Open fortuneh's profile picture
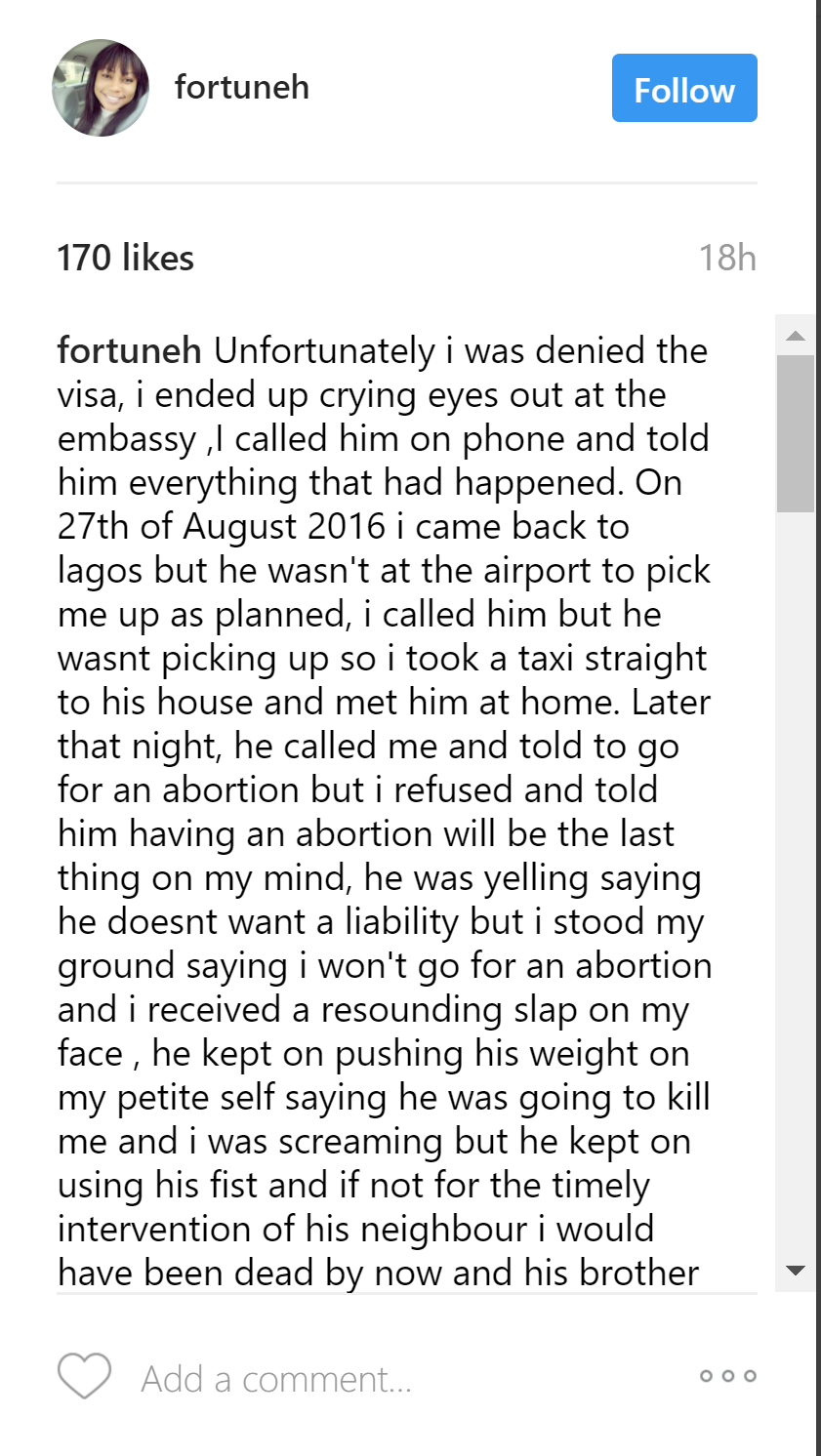Image resolution: width=821 pixels, height=1456 pixels. click(101, 88)
